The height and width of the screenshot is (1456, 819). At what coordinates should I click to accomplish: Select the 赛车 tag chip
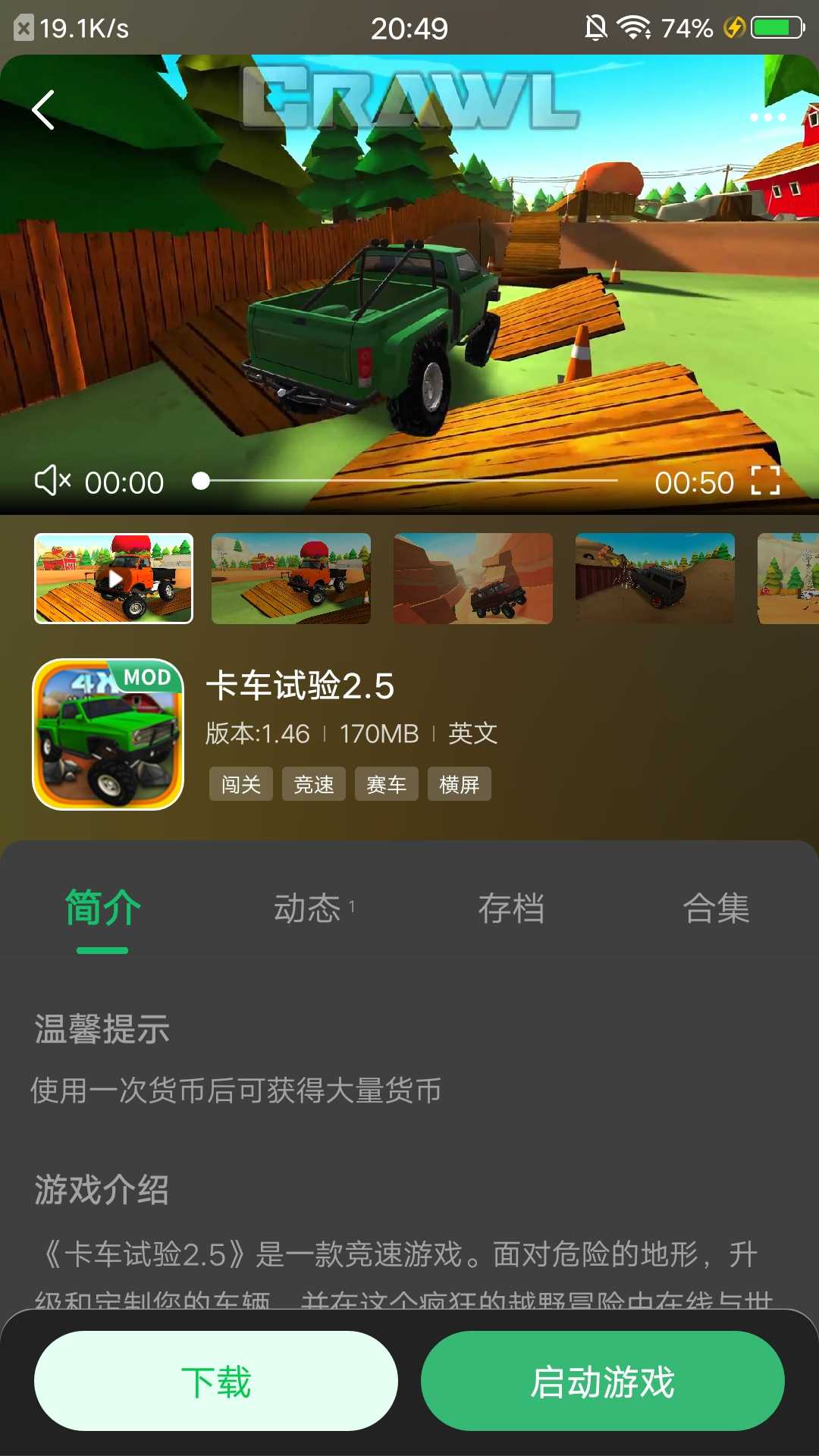(x=387, y=784)
